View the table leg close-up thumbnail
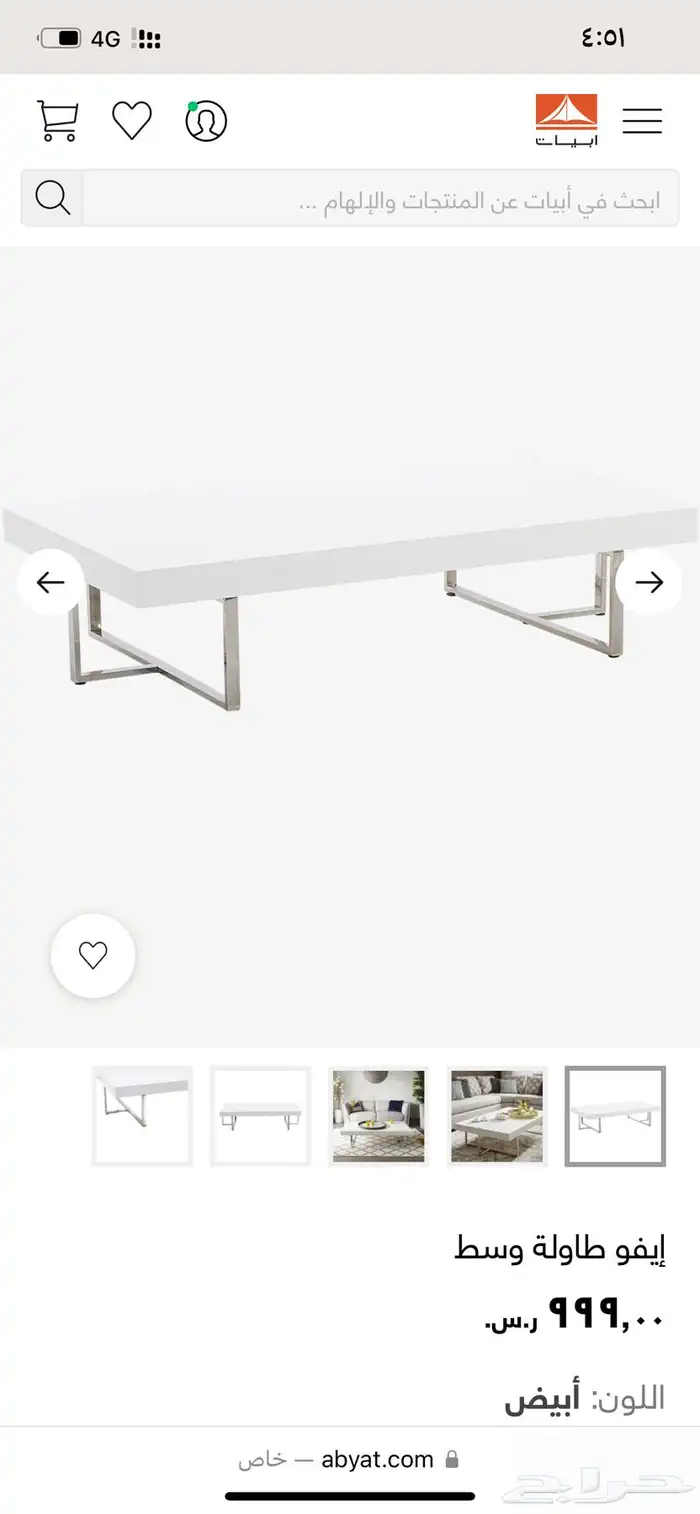 [x=142, y=1116]
